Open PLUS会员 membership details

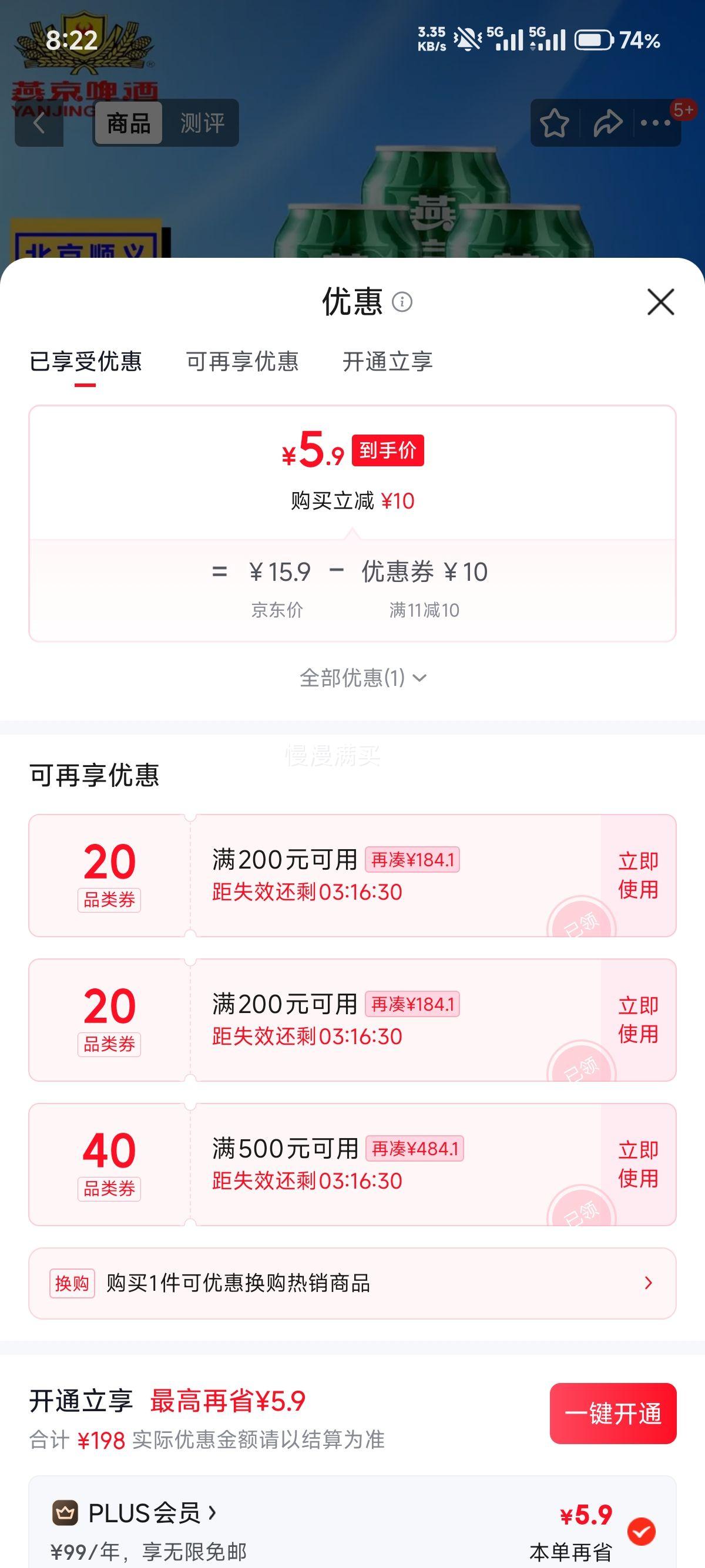(134, 1513)
